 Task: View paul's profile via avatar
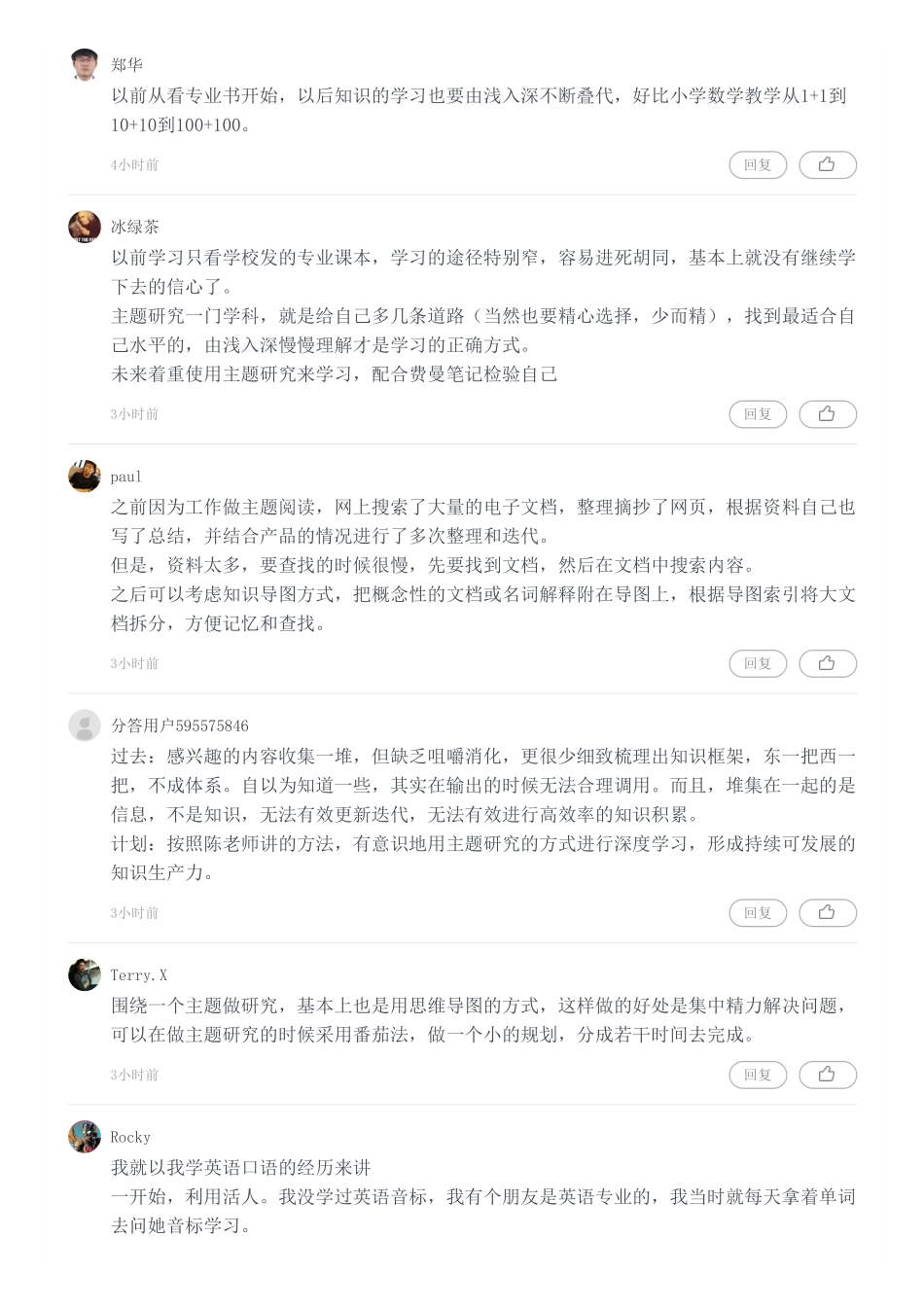(85, 476)
